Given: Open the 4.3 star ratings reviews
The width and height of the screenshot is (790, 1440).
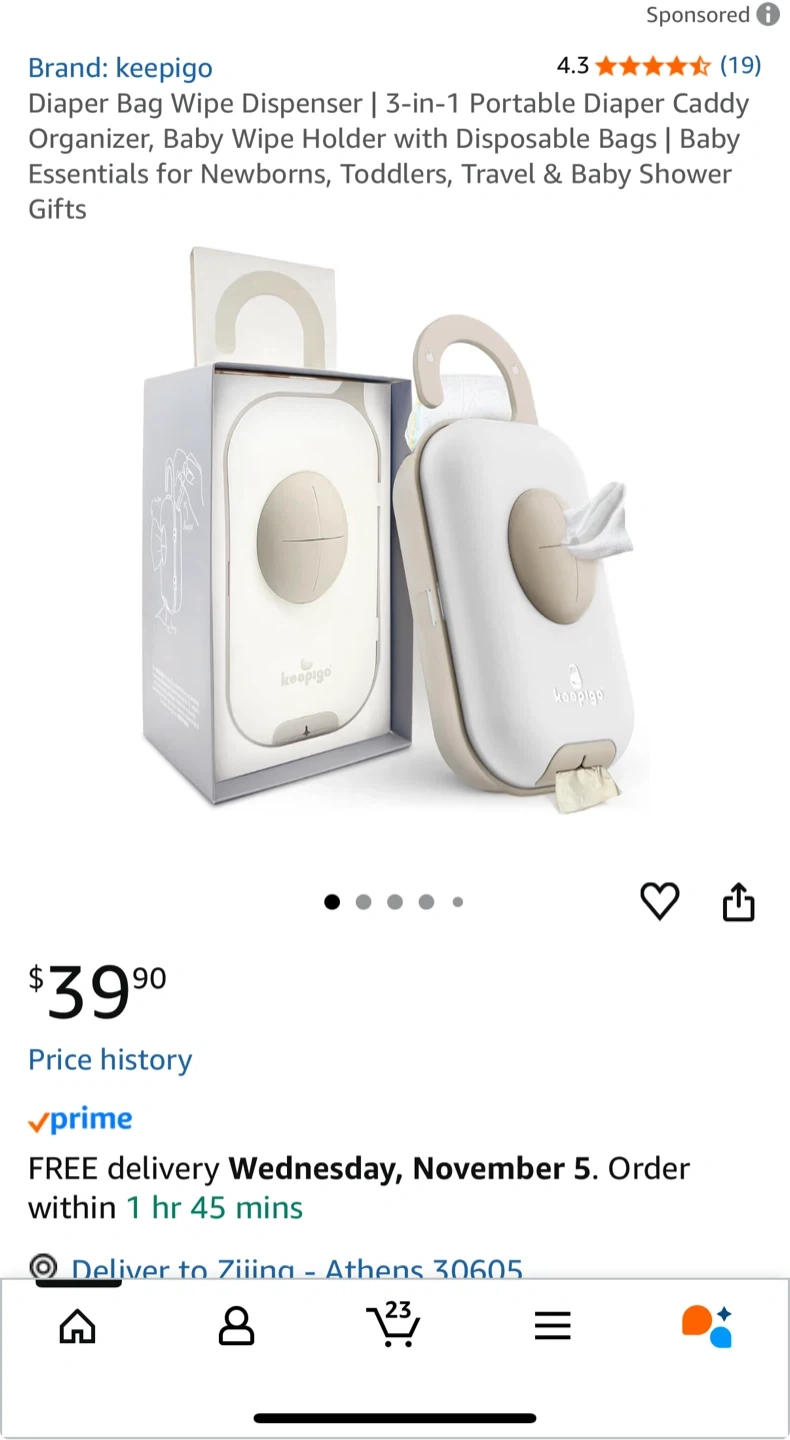Looking at the screenshot, I should point(659,66).
